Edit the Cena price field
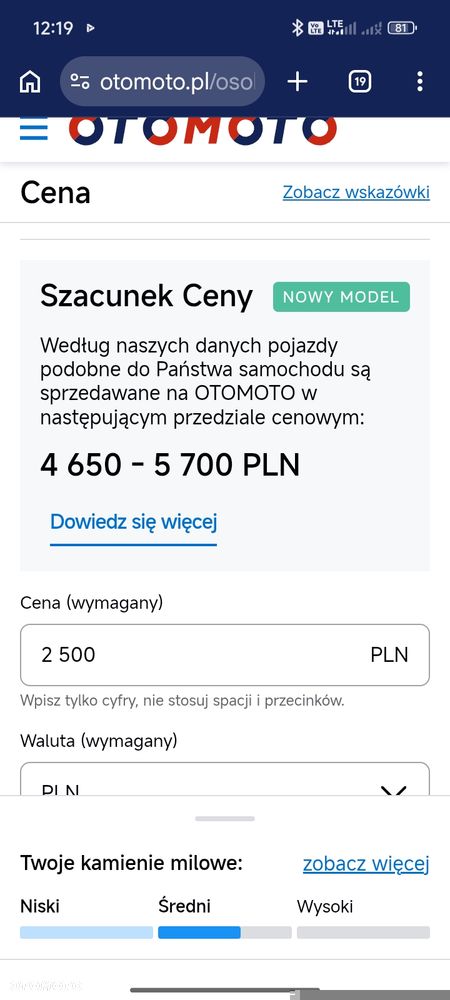 (x=225, y=655)
